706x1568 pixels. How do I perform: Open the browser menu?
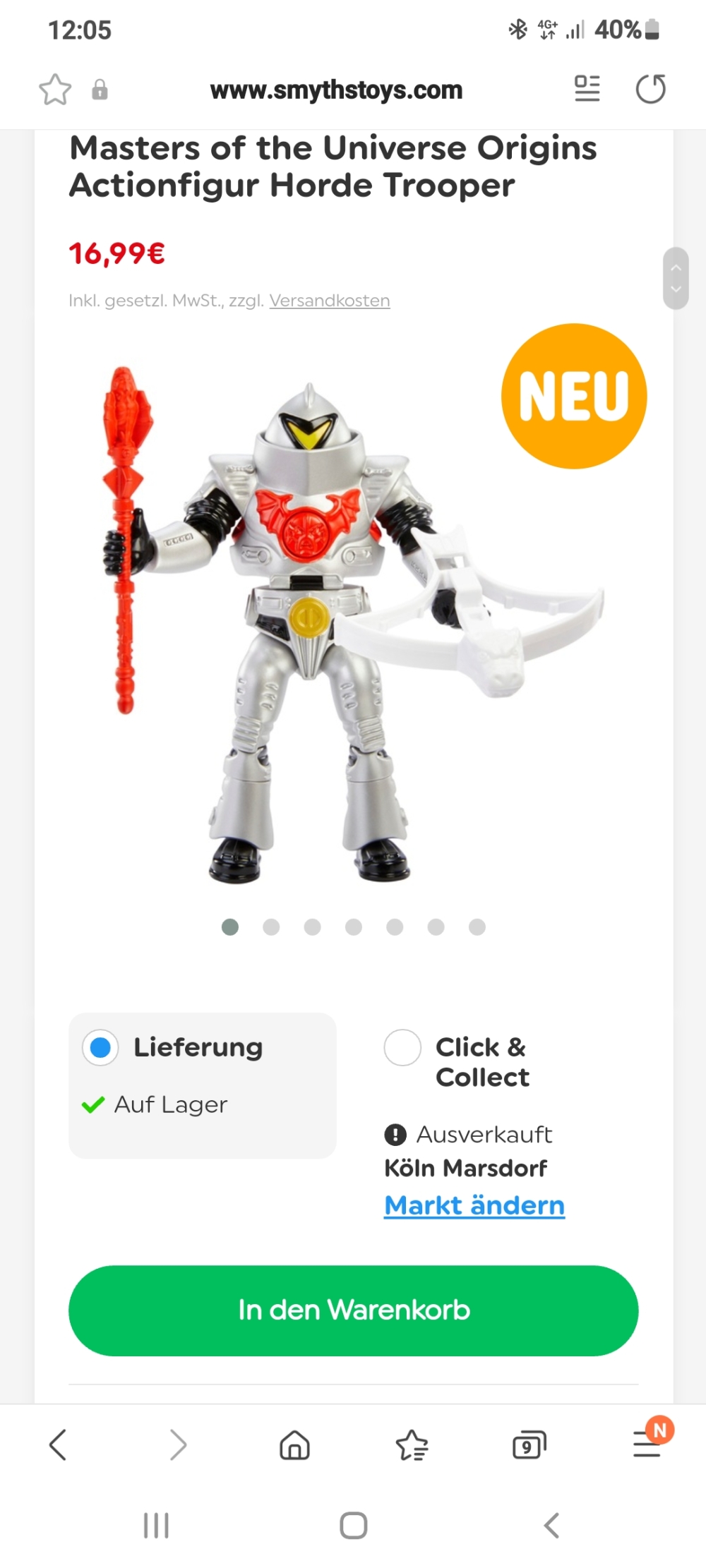[x=647, y=1445]
